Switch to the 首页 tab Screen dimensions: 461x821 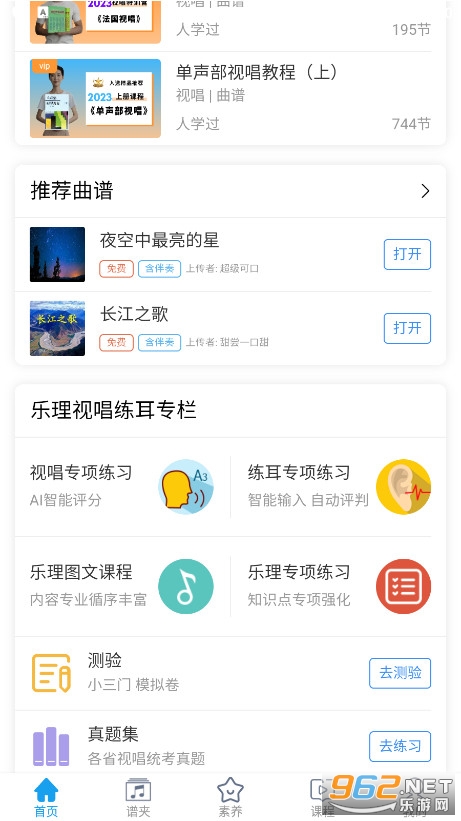click(x=46, y=797)
